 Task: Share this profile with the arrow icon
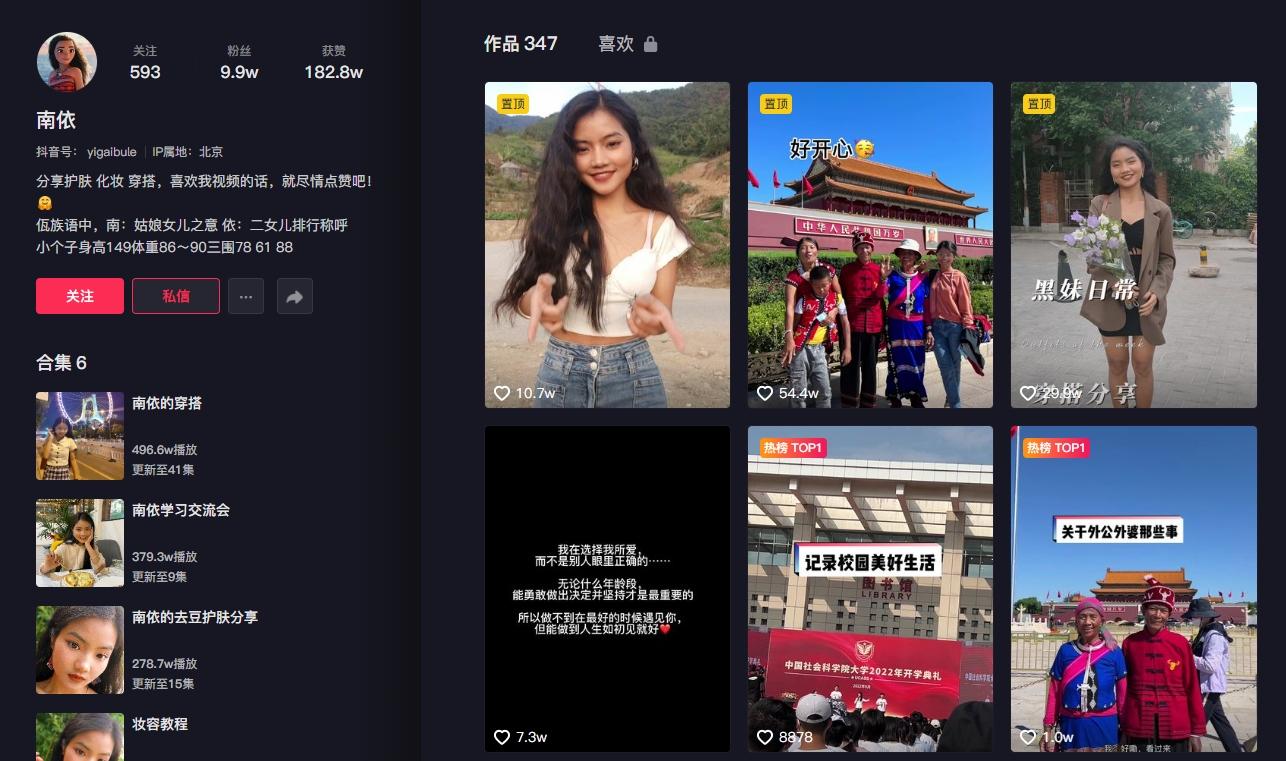[295, 296]
